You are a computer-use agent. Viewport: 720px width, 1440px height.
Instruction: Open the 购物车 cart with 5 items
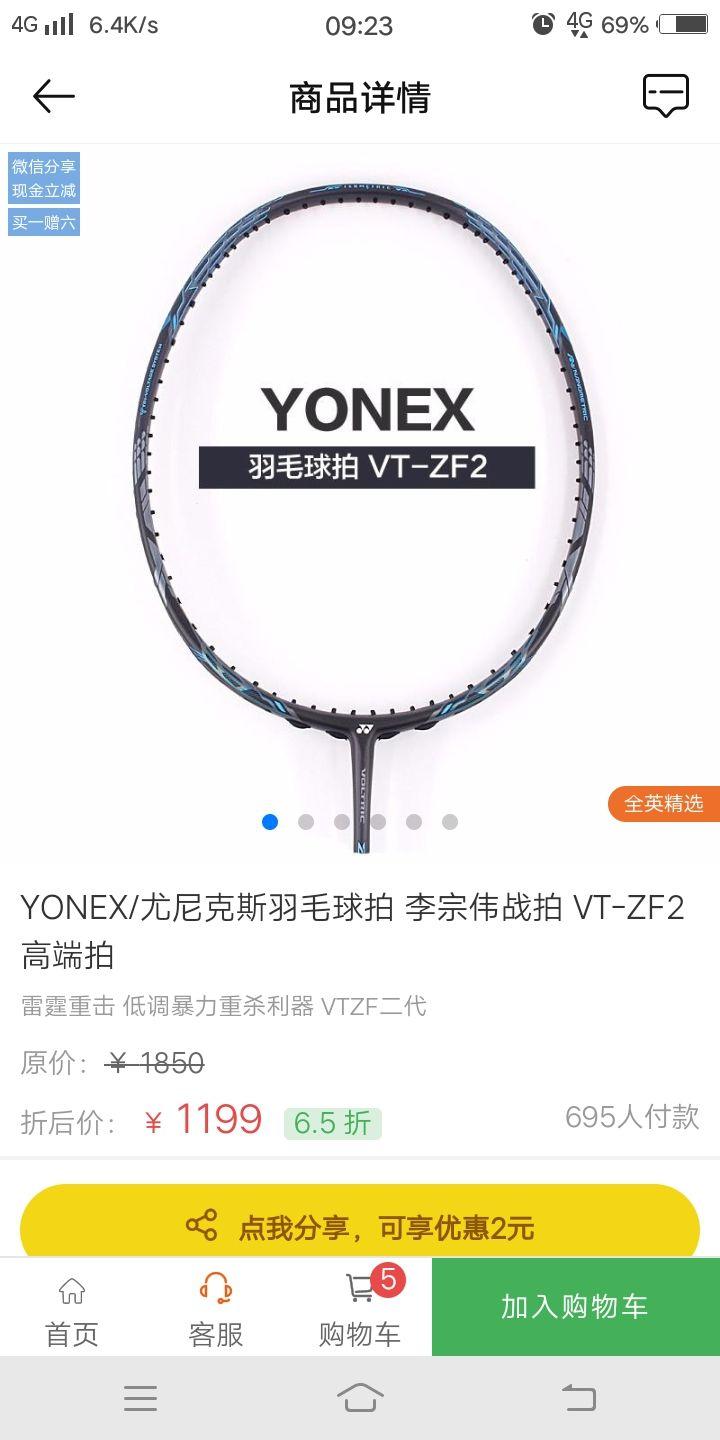[x=360, y=1309]
